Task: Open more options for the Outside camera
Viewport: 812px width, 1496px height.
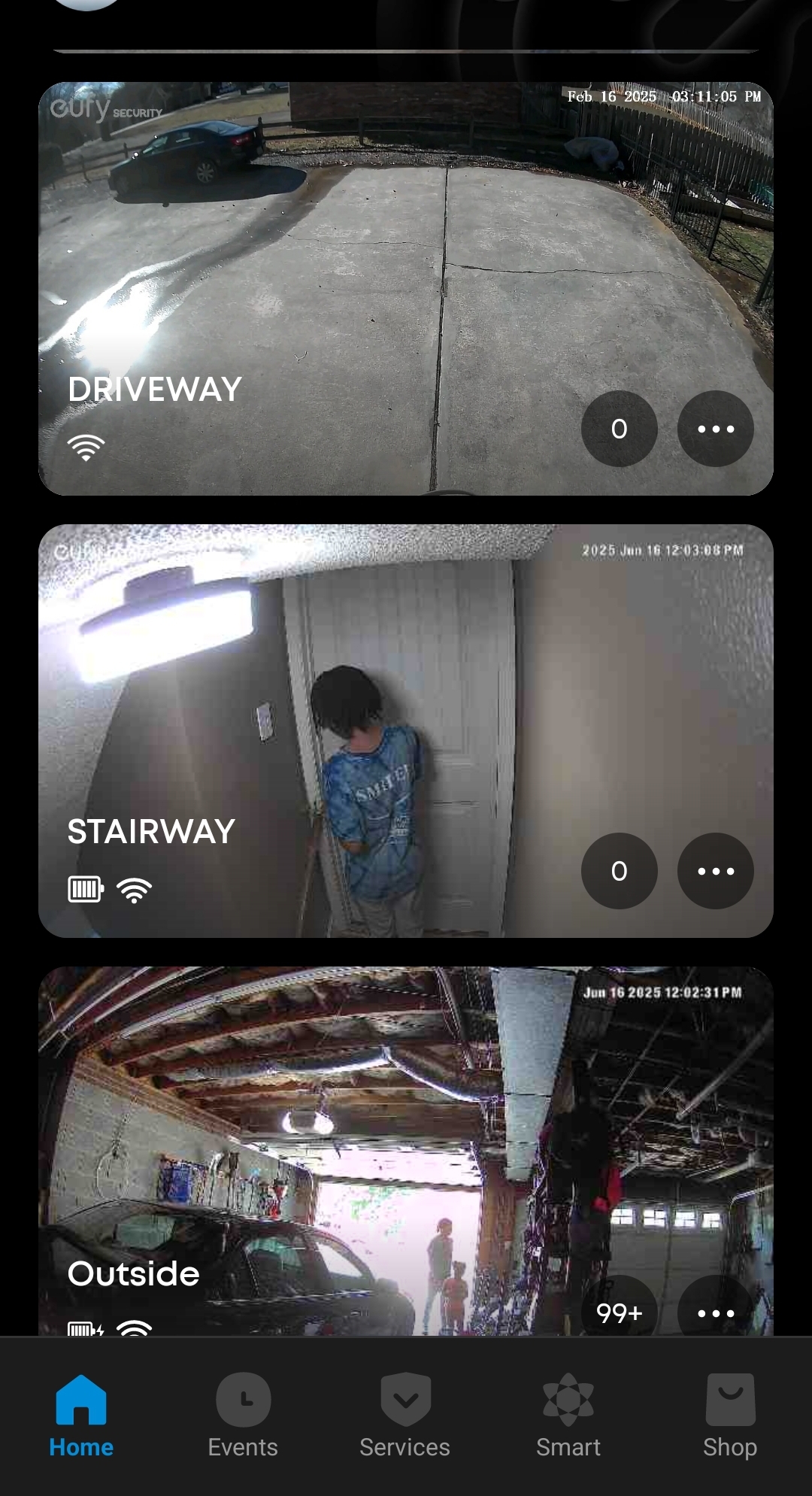Action: click(715, 1312)
